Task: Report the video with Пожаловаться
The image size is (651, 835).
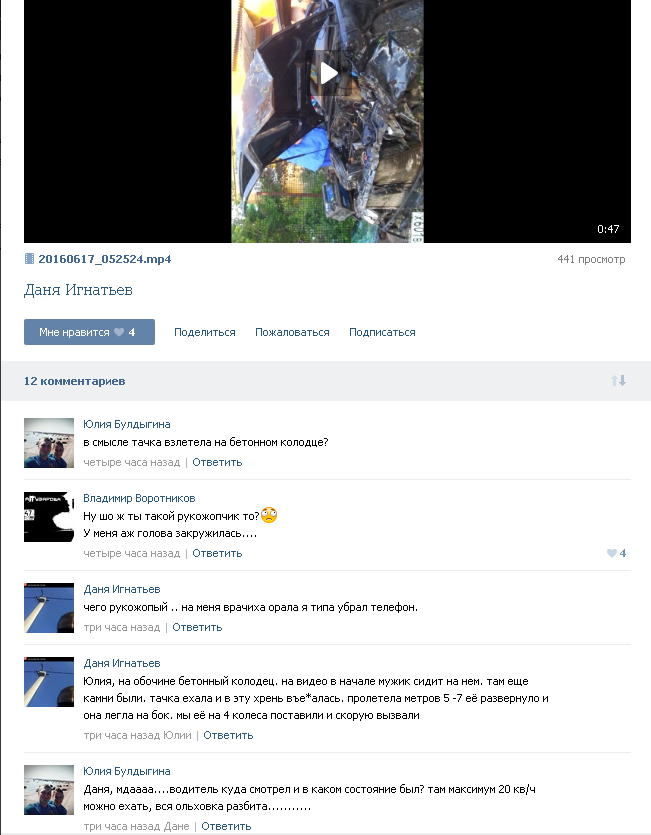Action: click(292, 332)
